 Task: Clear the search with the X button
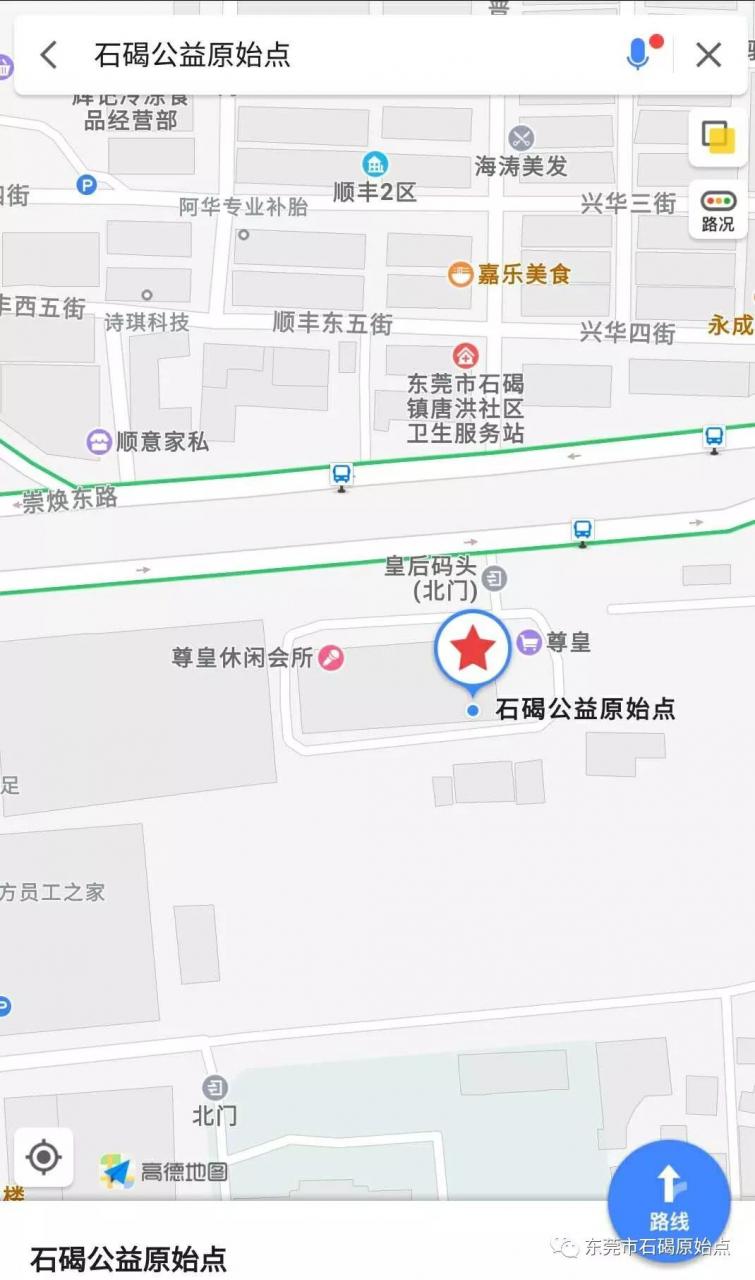point(708,55)
